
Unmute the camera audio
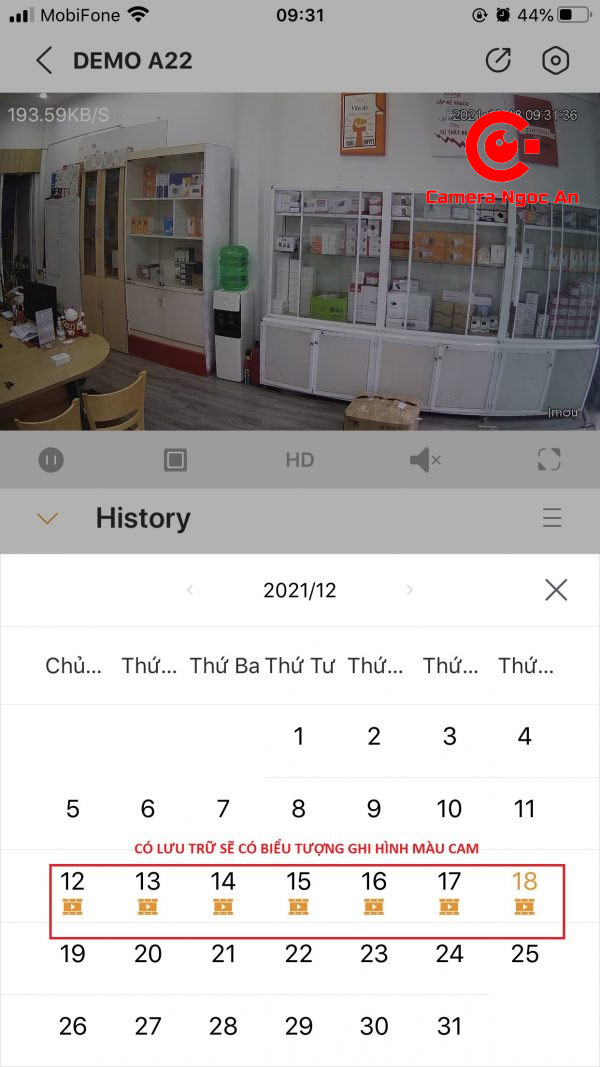425,460
